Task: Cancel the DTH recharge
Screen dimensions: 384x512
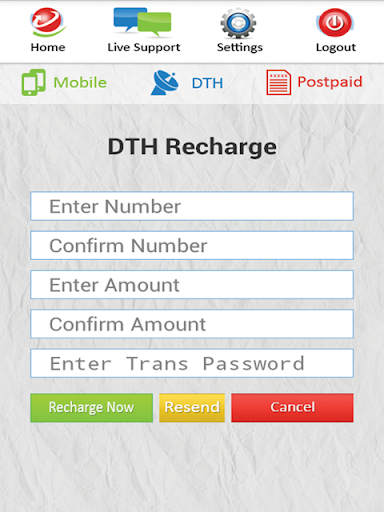Action: 292,408
